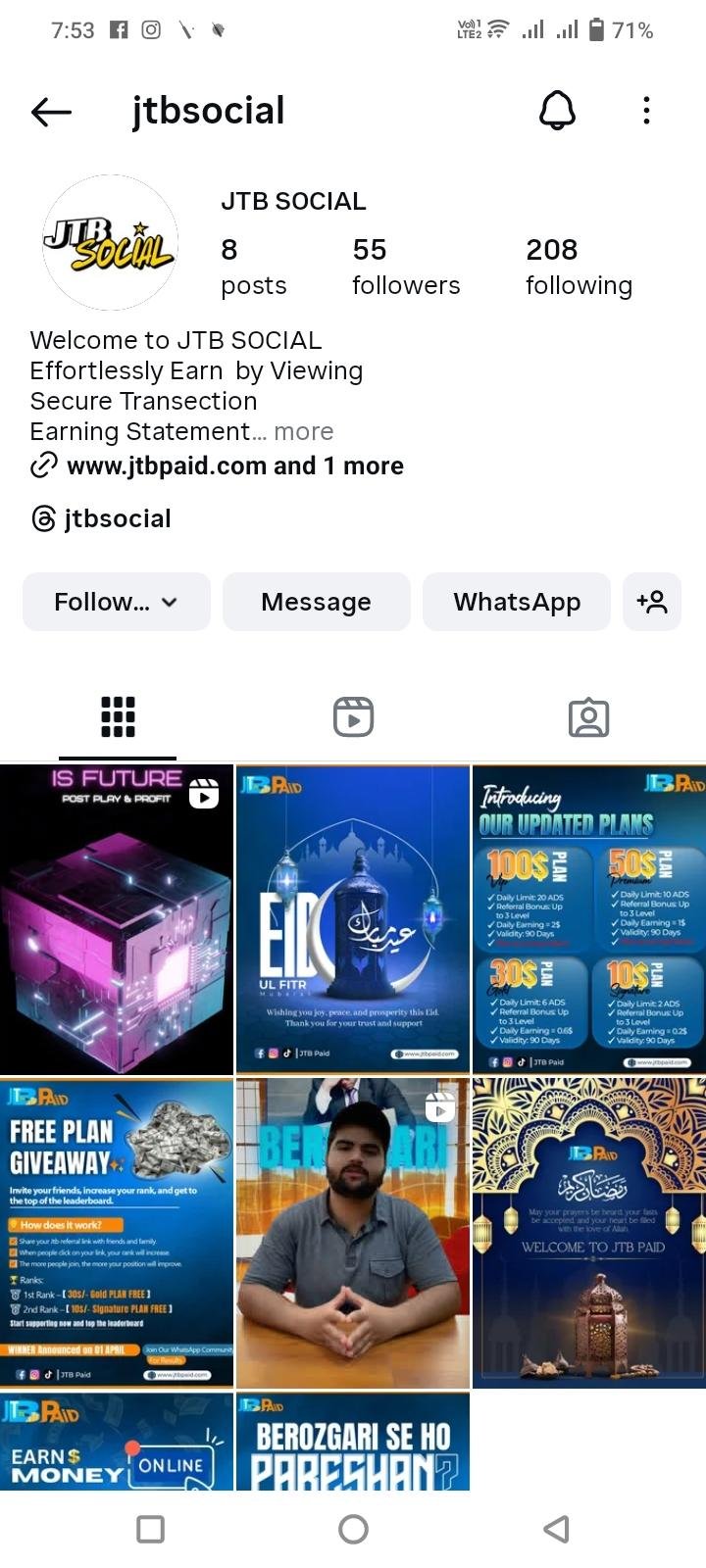
Task: Expand the bio with more
Action: tap(303, 431)
